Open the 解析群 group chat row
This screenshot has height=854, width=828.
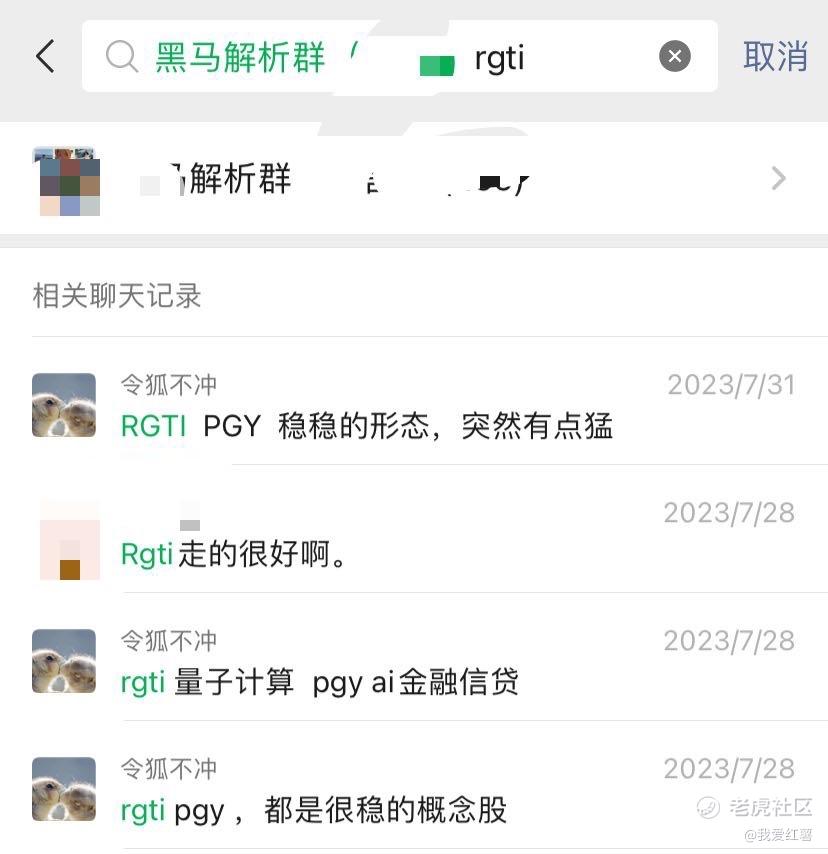414,180
